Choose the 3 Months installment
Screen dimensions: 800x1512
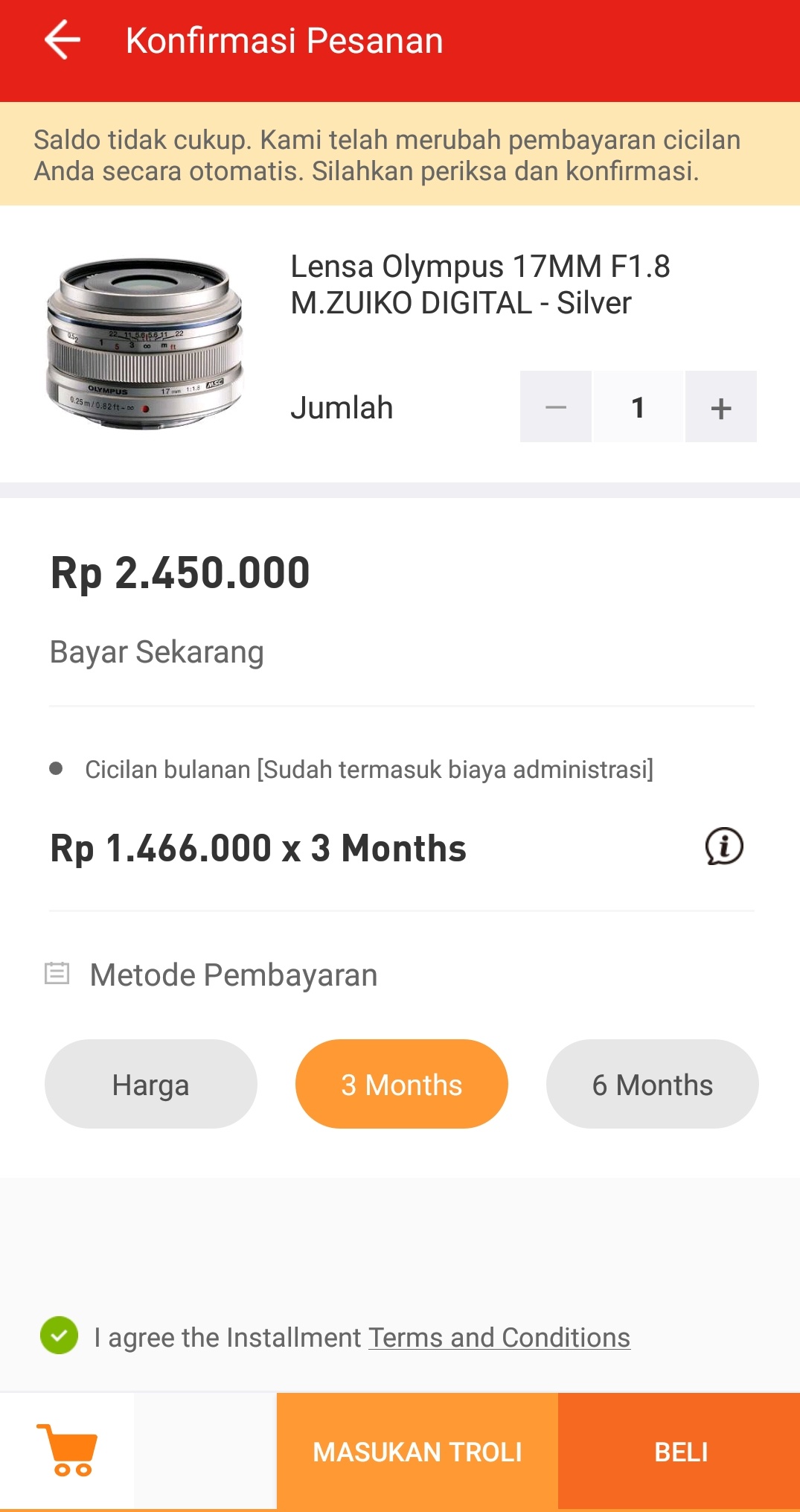[402, 1085]
